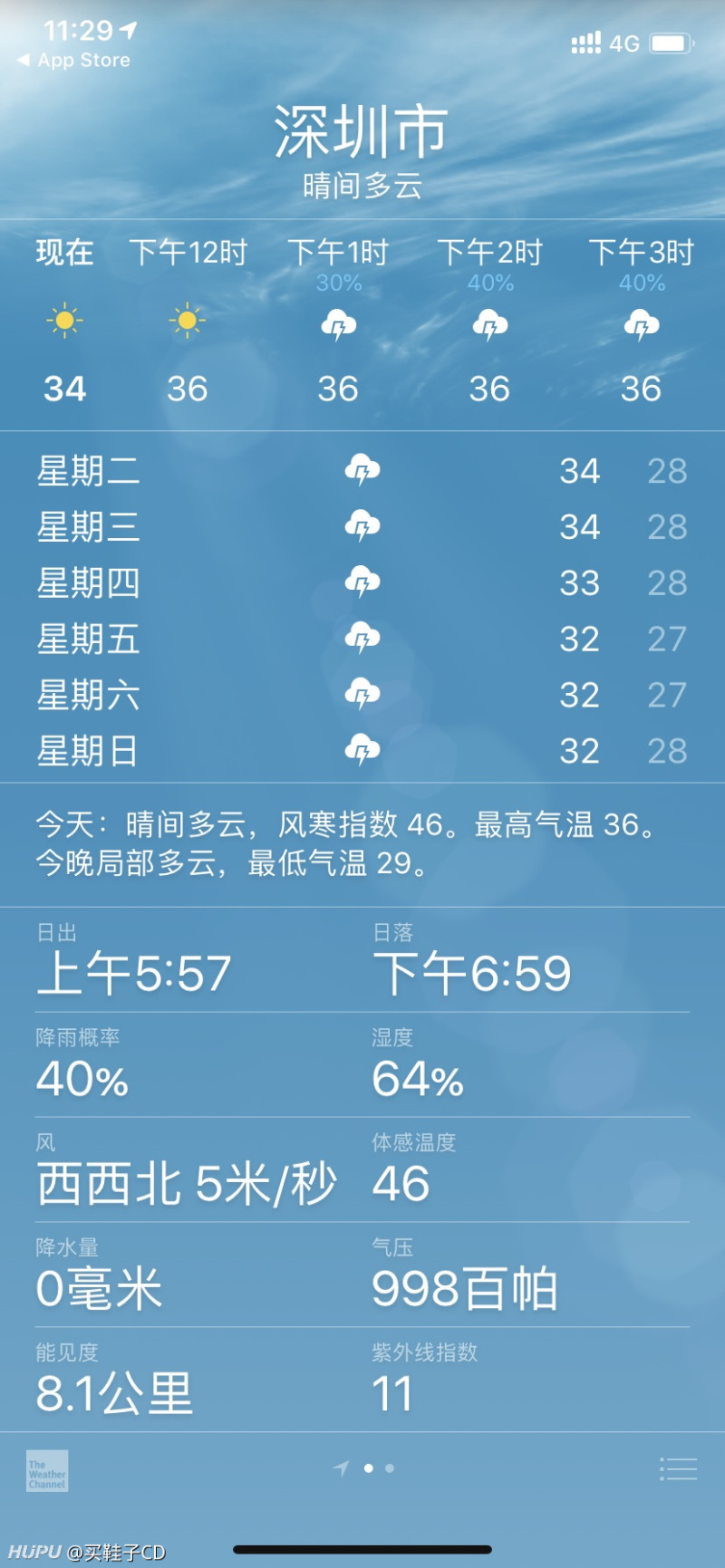This screenshot has height=1568, width=725.
Task: Tap the thunderstorm icon for 下午1时
Action: [x=338, y=322]
